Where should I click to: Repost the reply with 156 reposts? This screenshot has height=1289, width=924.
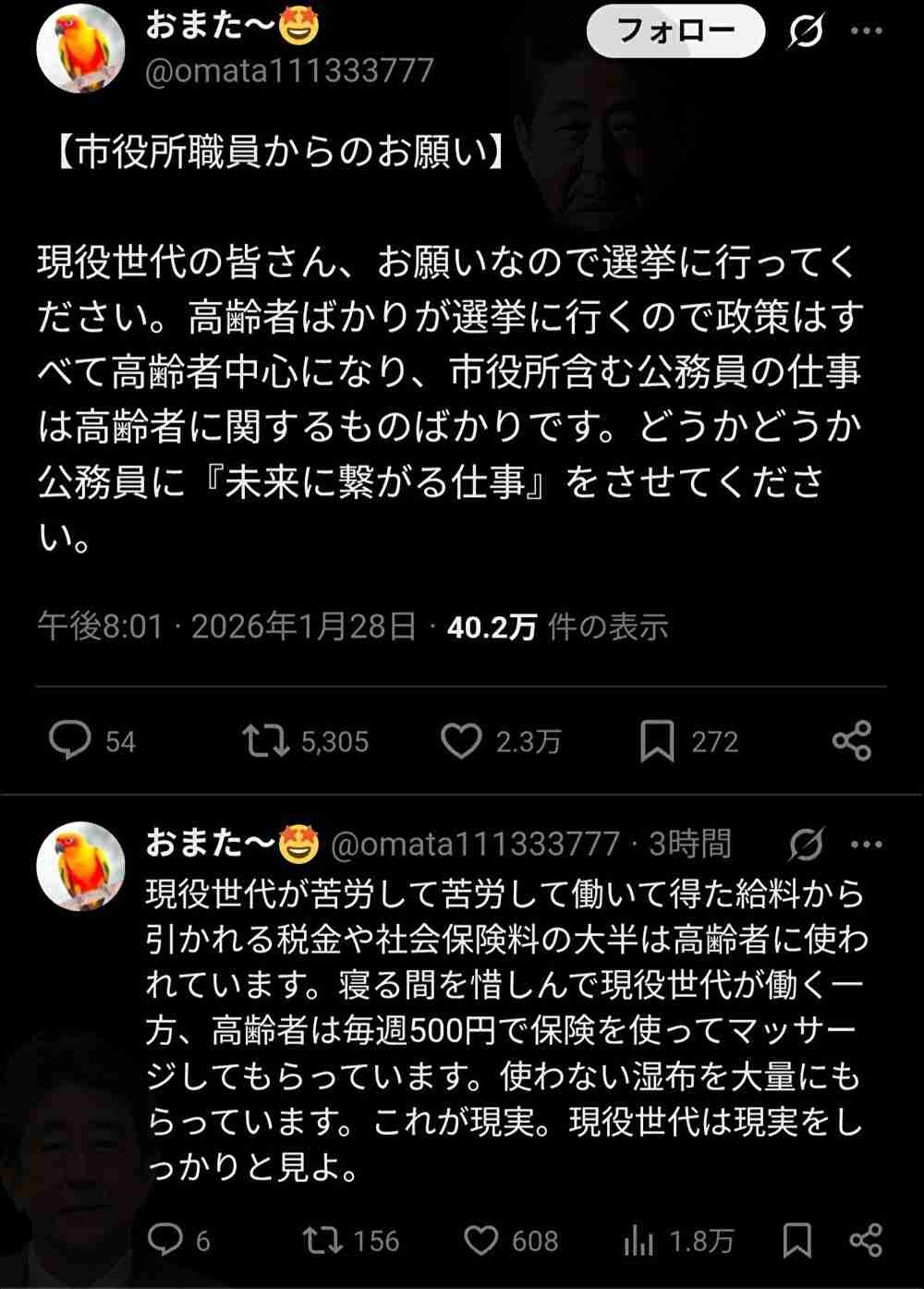[323, 1240]
